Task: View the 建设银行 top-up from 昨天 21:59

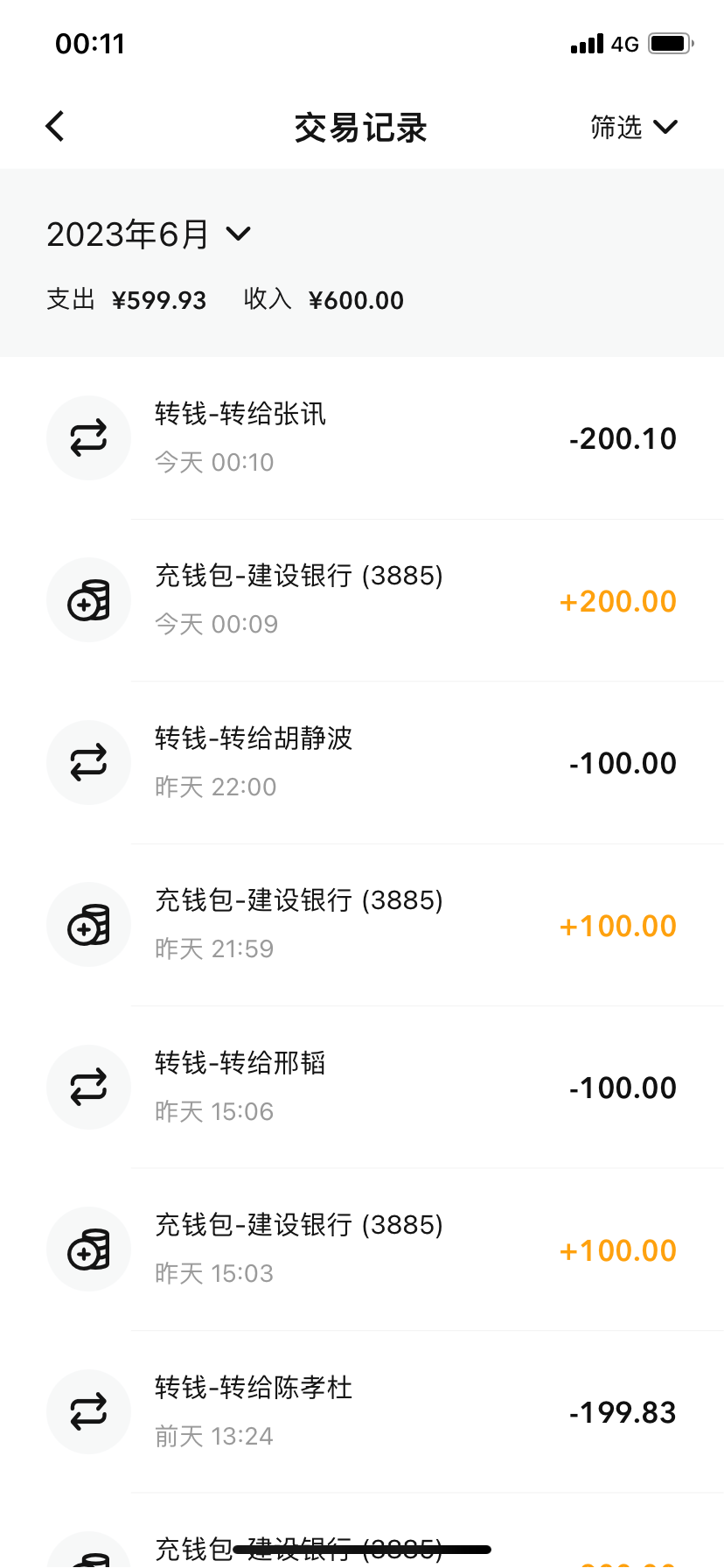Action: pos(362,925)
